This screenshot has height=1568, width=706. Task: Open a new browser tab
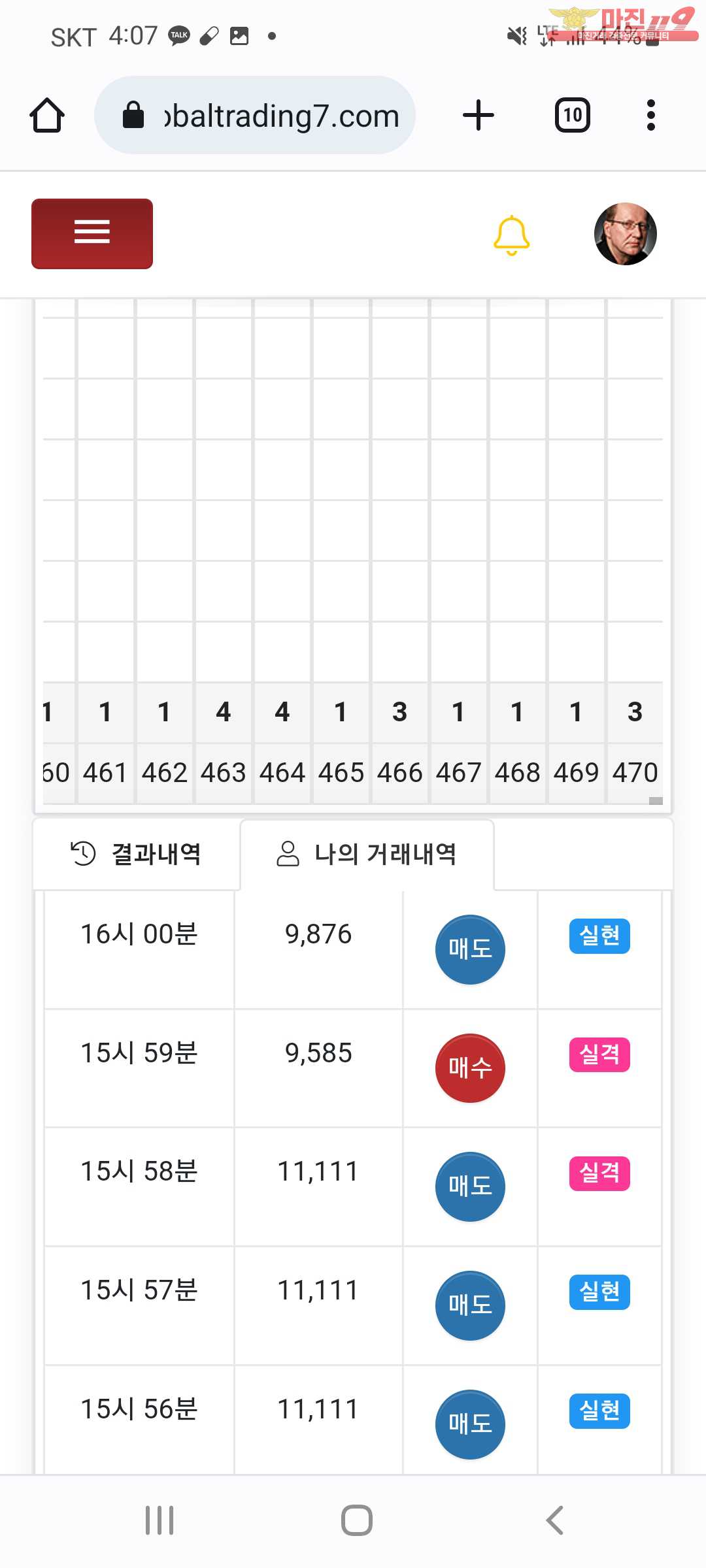click(x=478, y=116)
